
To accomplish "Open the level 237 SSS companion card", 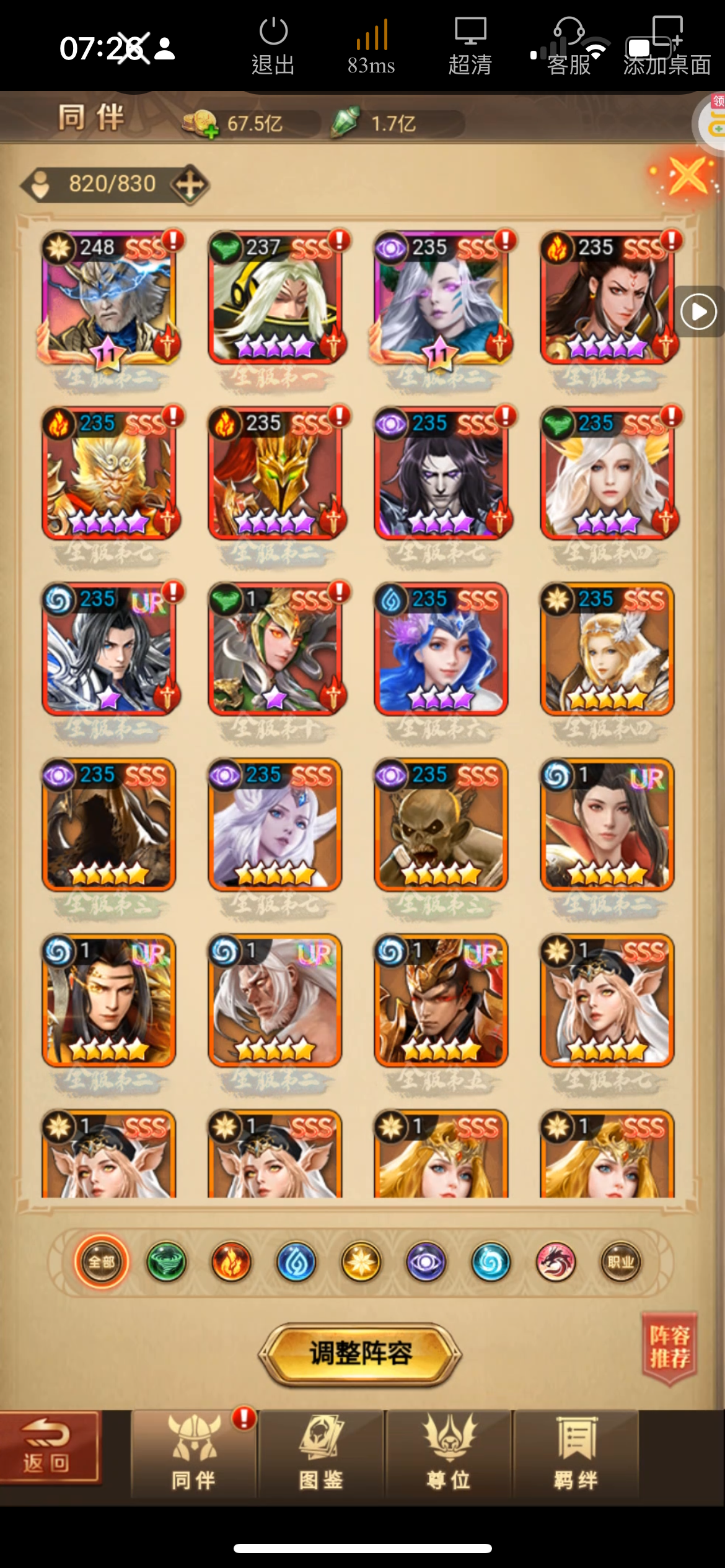I will click(x=276, y=297).
